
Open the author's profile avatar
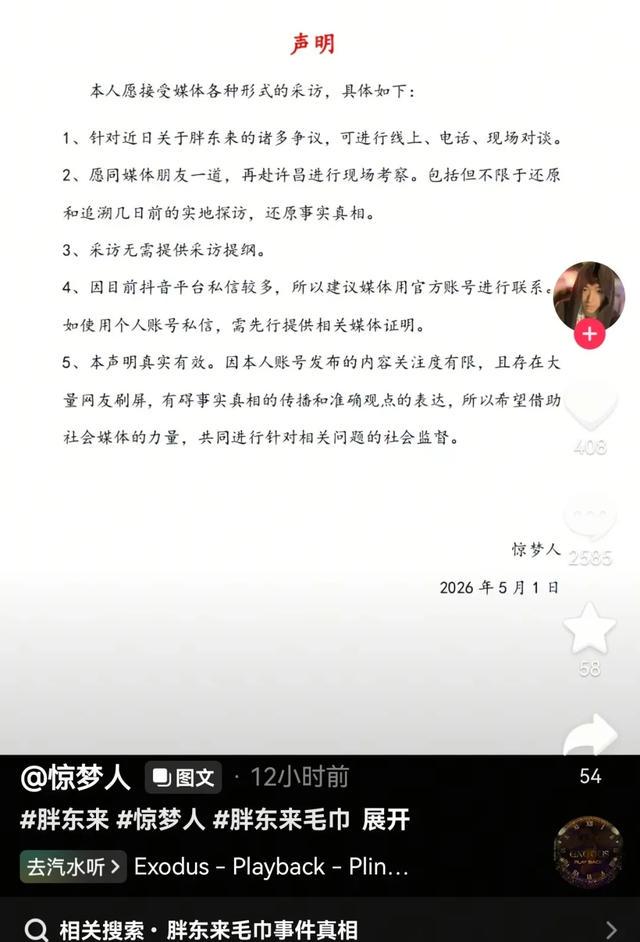pyautogui.click(x=589, y=297)
